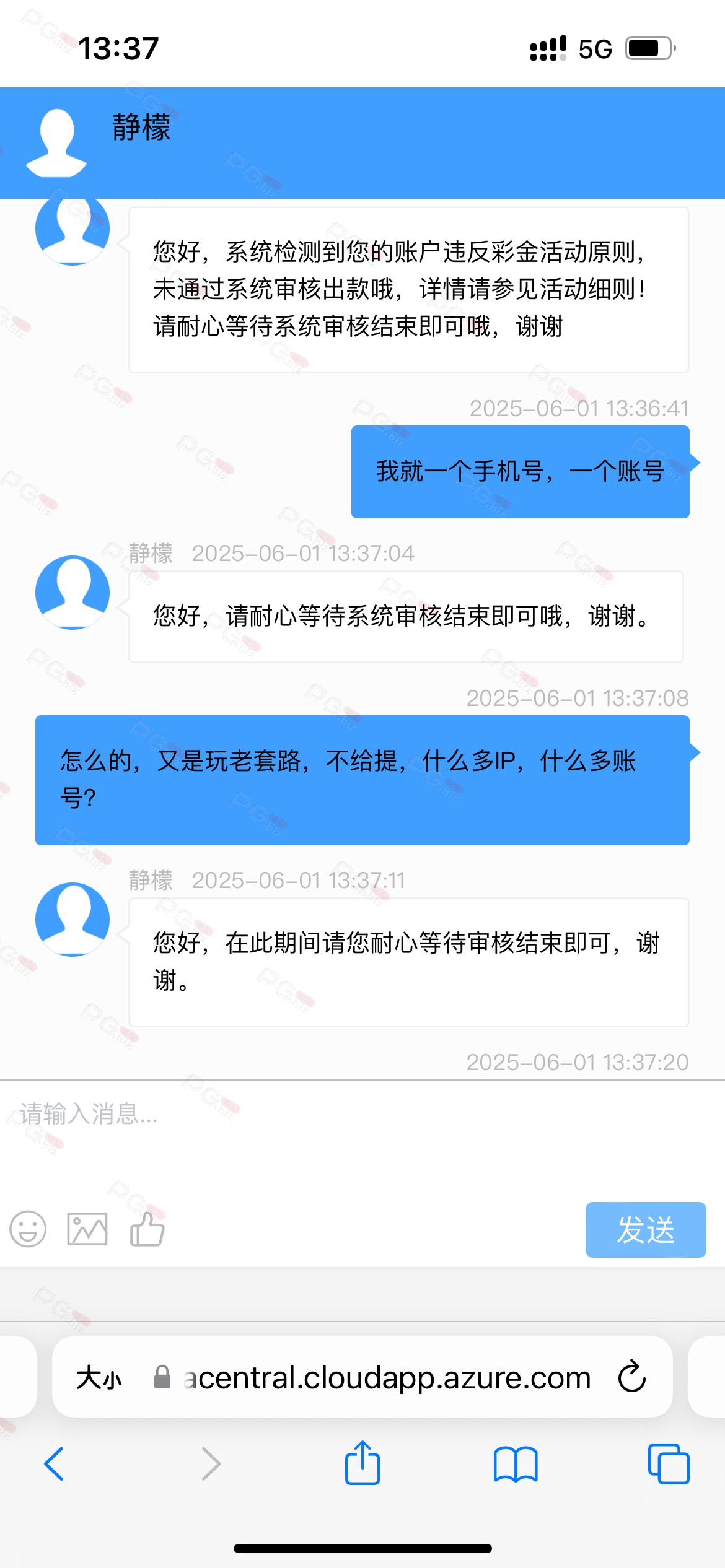Open the emoji picker
725x1568 pixels.
28,1229
